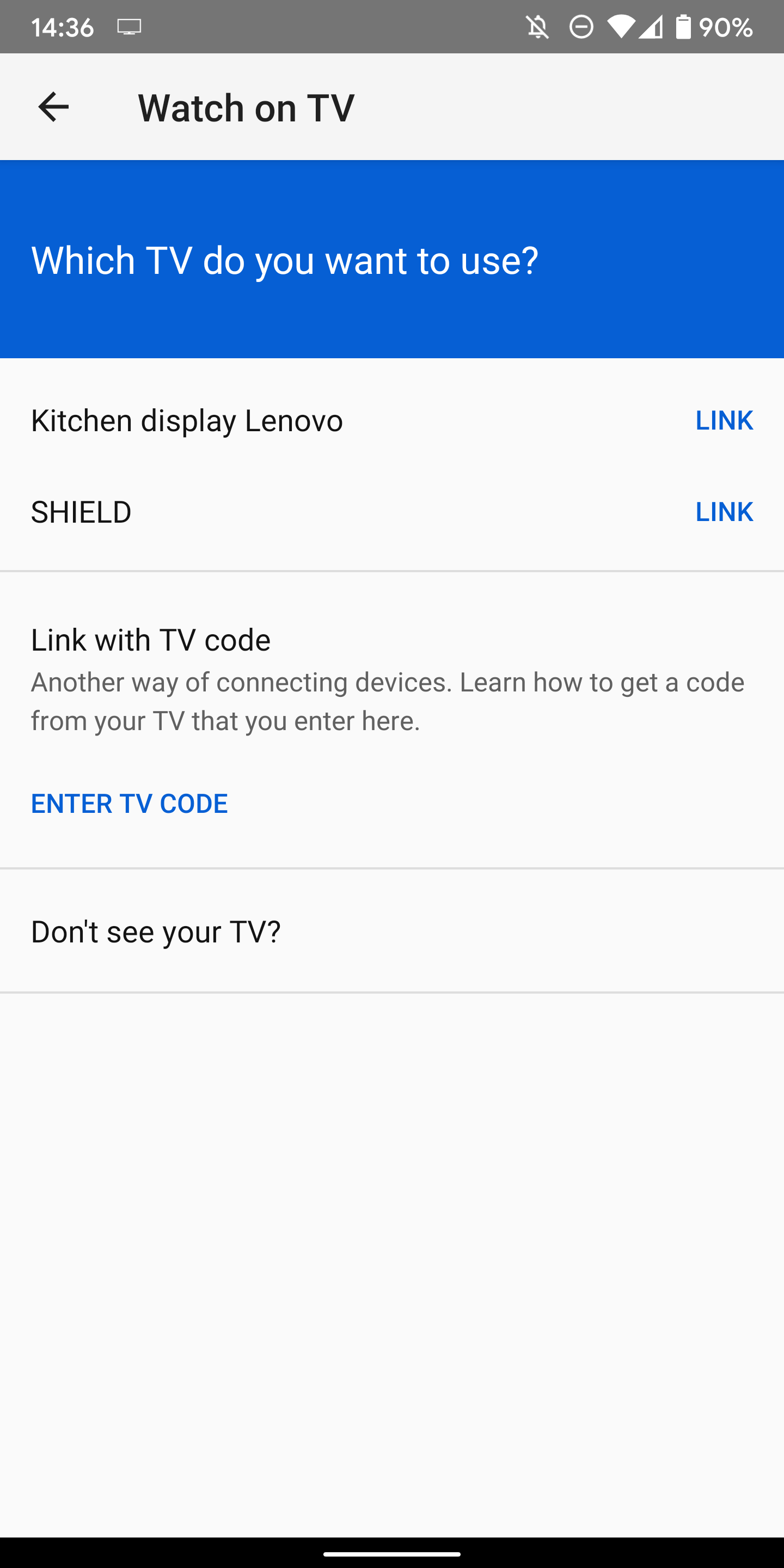Click the back arrow

click(53, 107)
